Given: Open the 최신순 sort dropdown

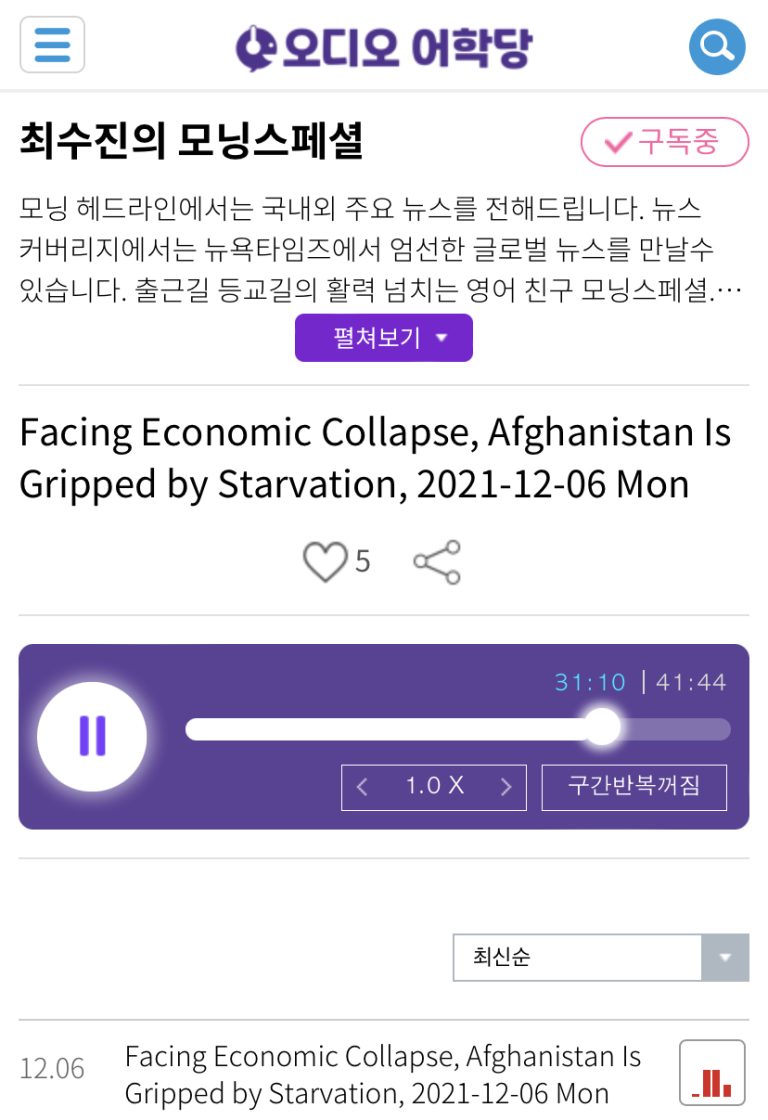Looking at the screenshot, I should click(600, 958).
